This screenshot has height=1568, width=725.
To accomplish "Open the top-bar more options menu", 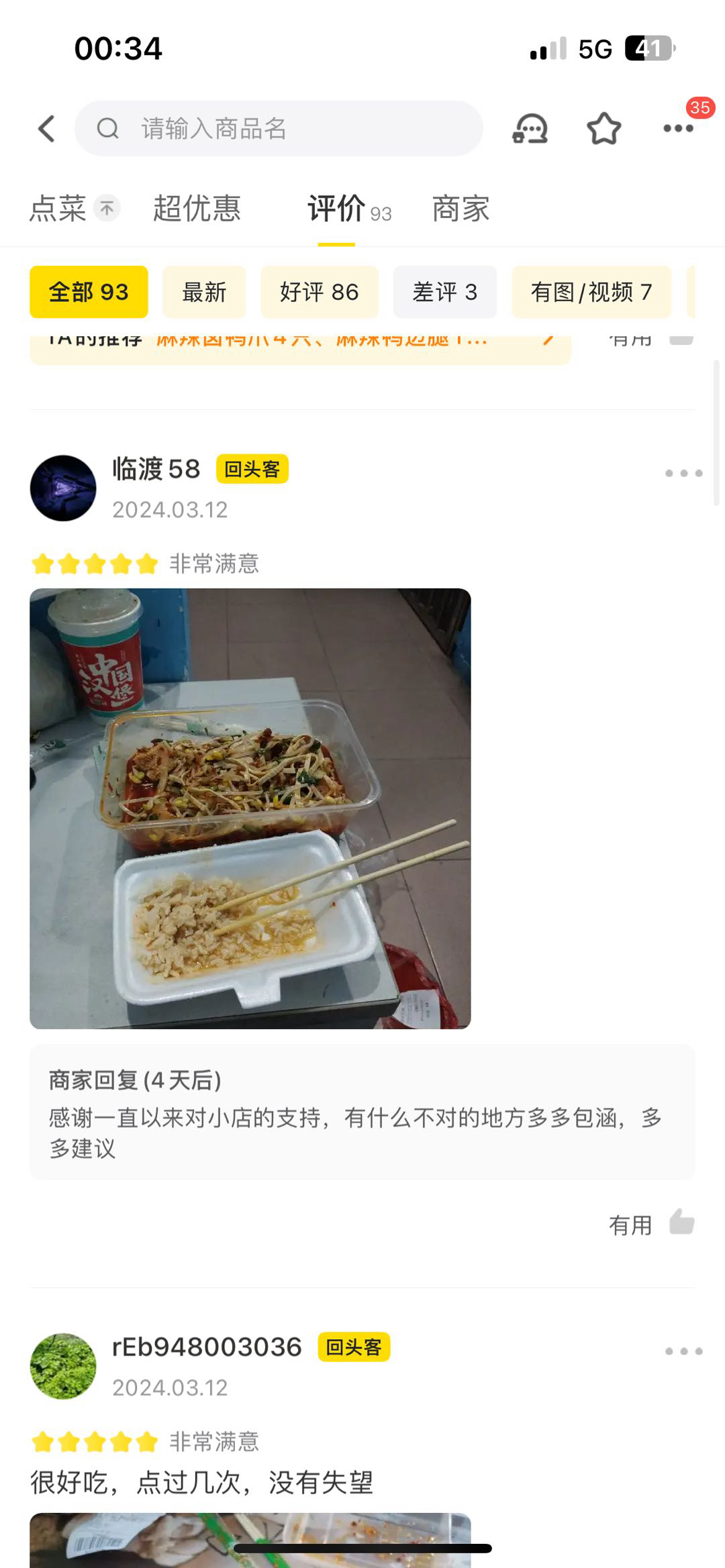I will (678, 128).
